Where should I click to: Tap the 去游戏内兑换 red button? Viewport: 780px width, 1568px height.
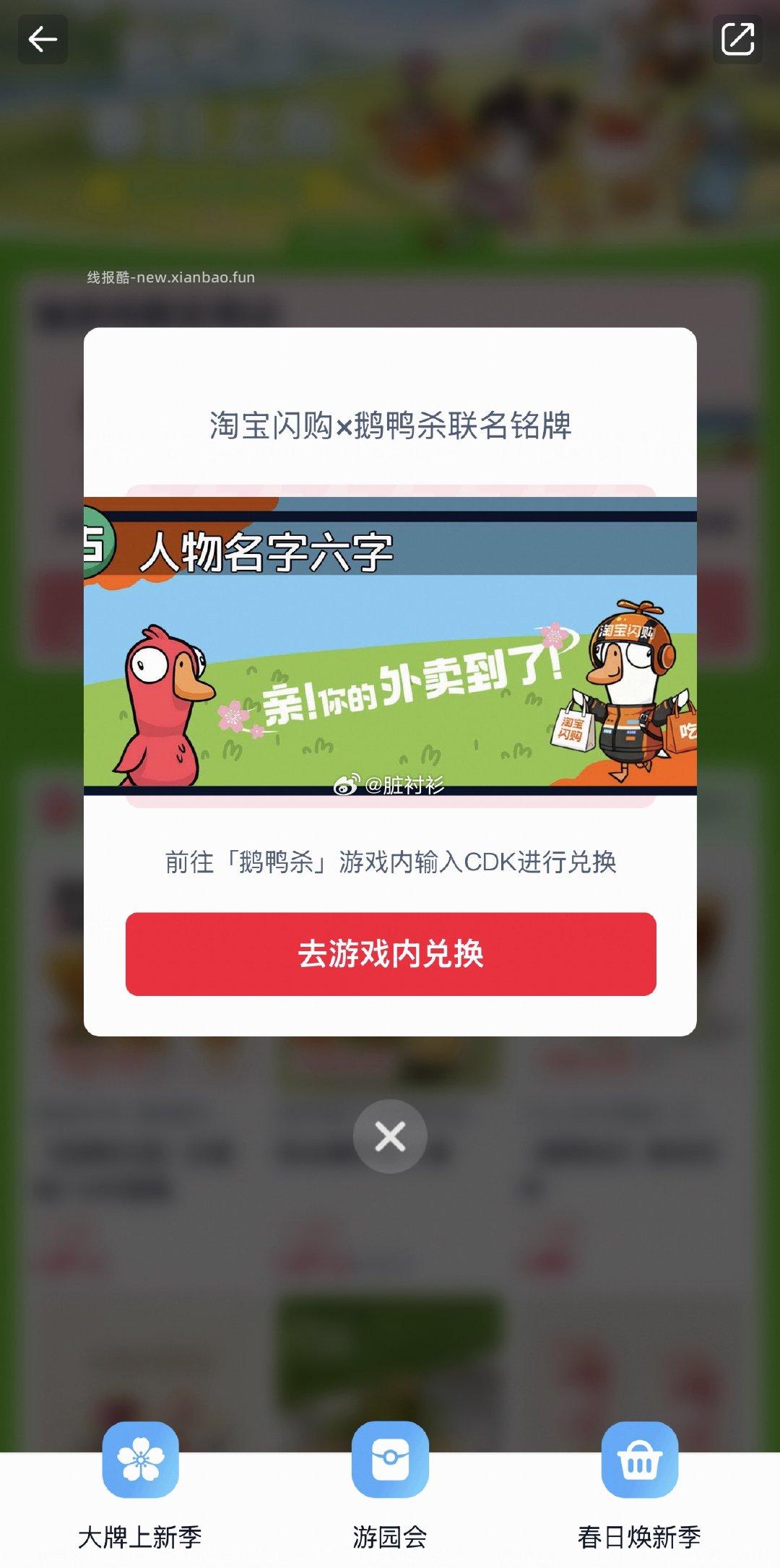390,953
